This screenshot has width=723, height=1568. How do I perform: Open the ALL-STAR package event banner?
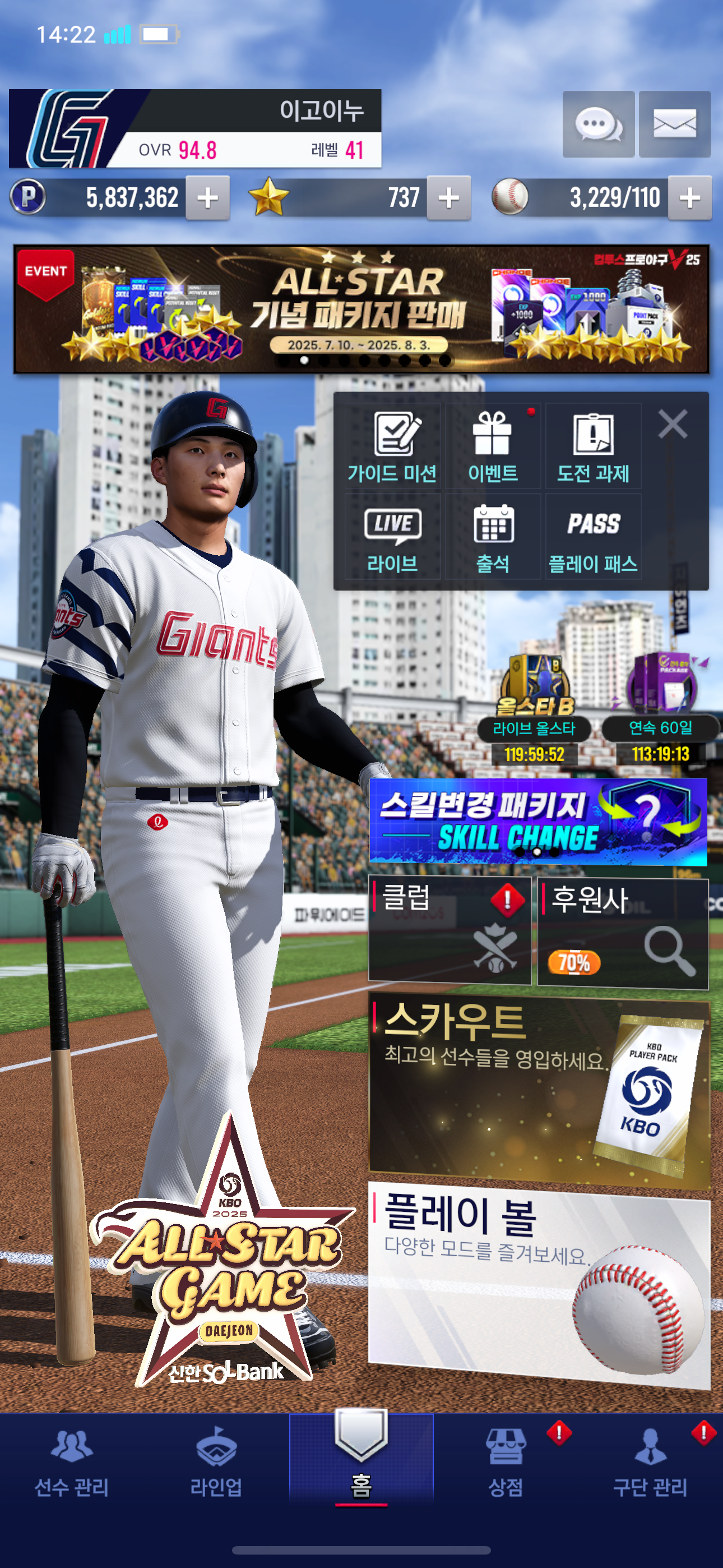[x=361, y=309]
